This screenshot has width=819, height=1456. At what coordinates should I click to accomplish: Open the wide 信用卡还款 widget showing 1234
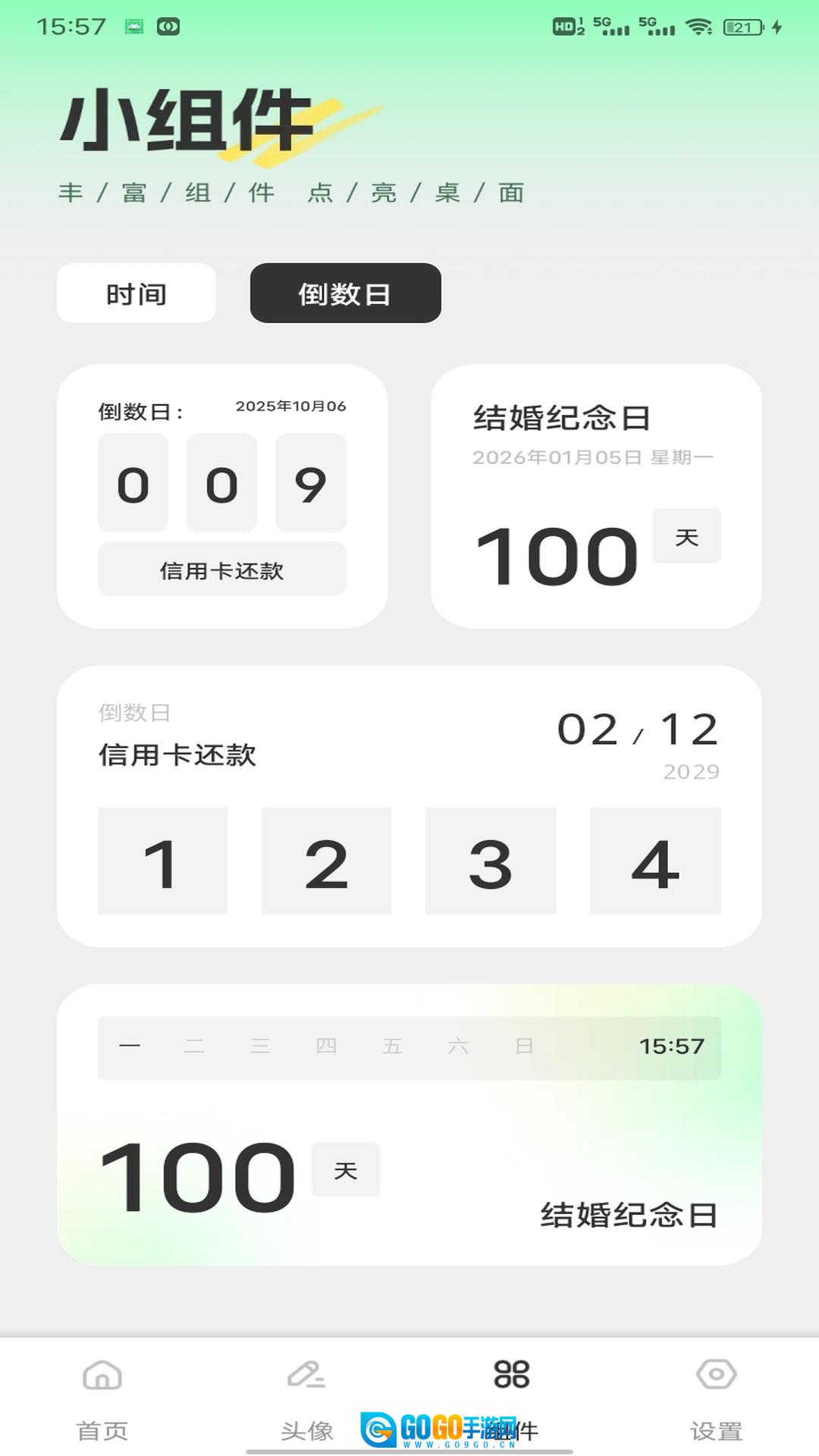tap(409, 805)
